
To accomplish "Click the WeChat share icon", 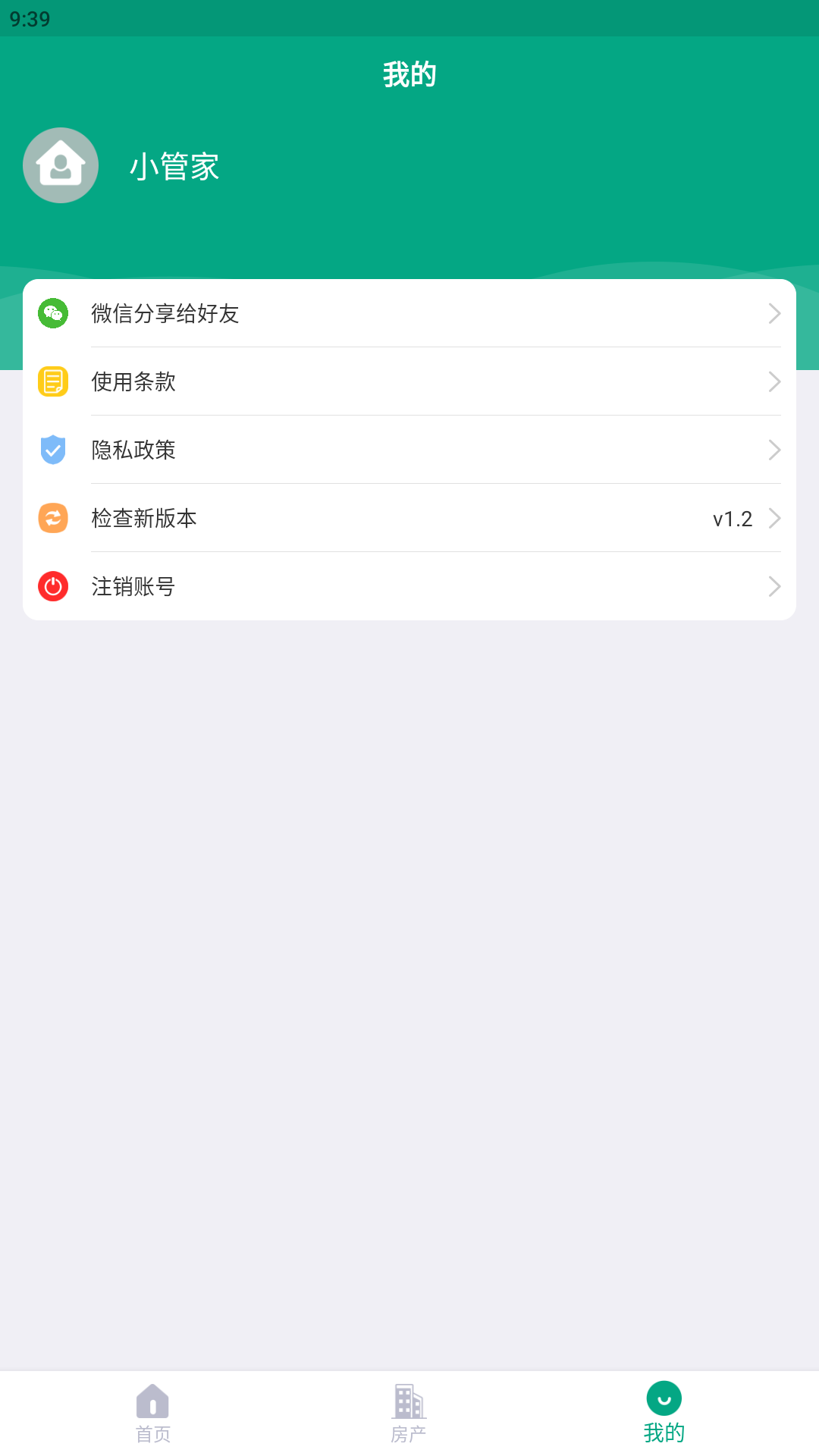I will (52, 313).
